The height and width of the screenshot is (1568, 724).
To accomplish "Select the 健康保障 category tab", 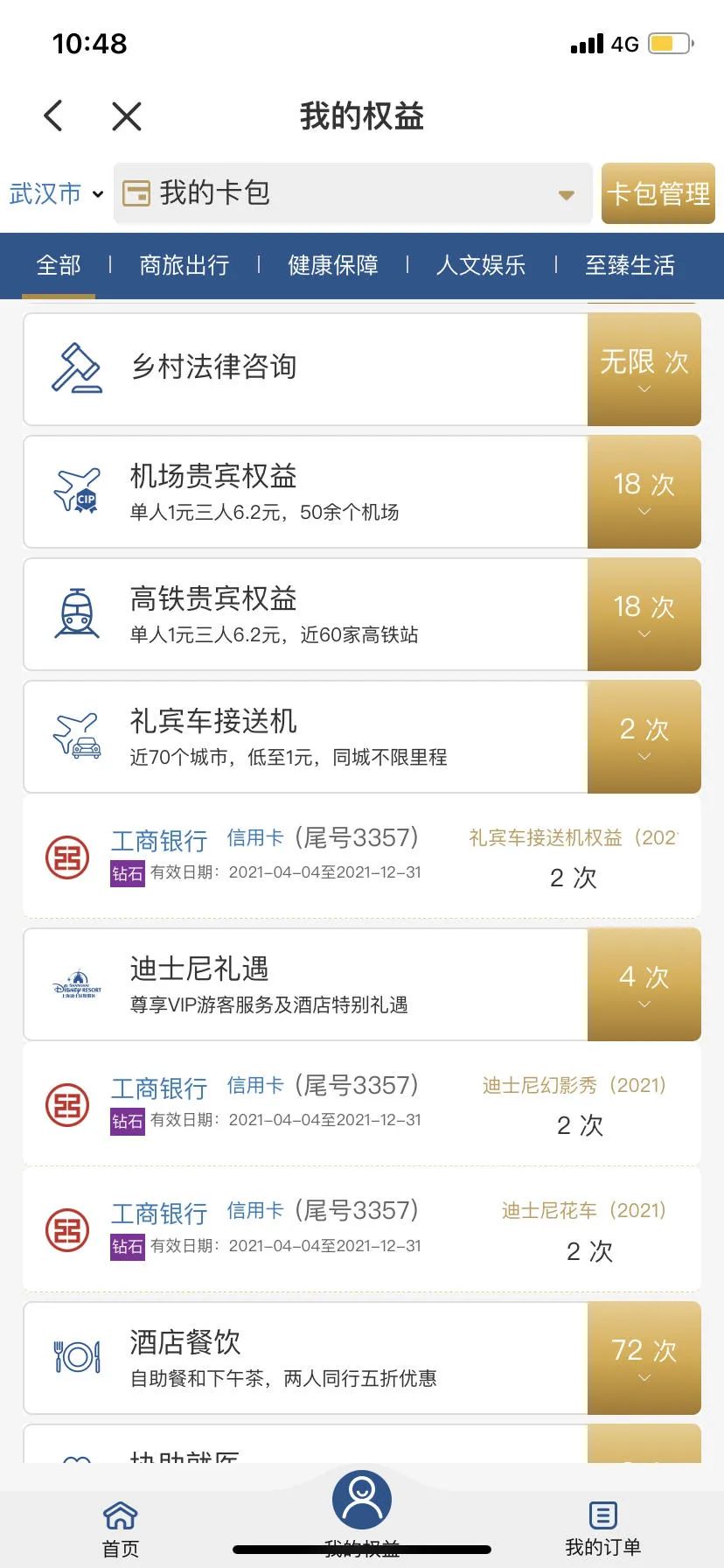I will click(x=332, y=265).
